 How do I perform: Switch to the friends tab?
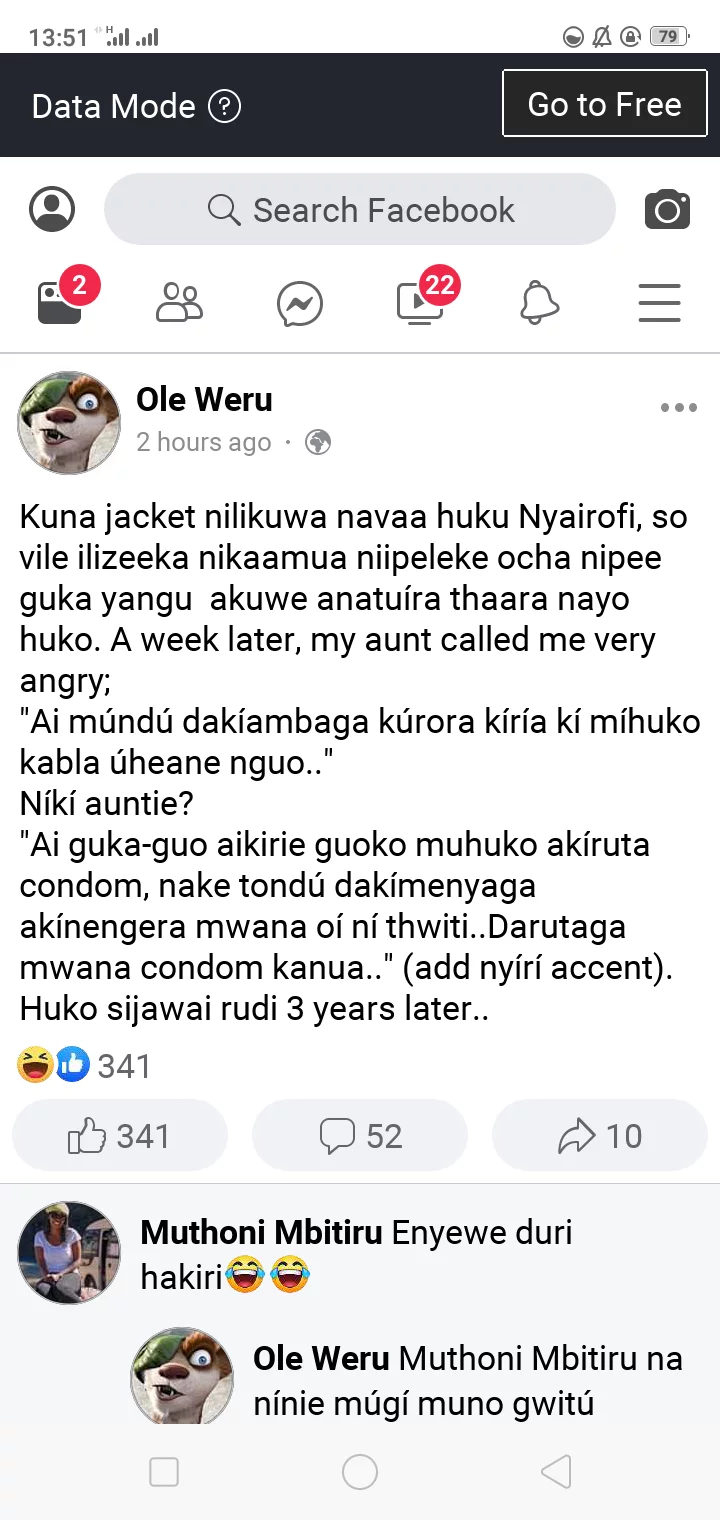pyautogui.click(x=180, y=302)
